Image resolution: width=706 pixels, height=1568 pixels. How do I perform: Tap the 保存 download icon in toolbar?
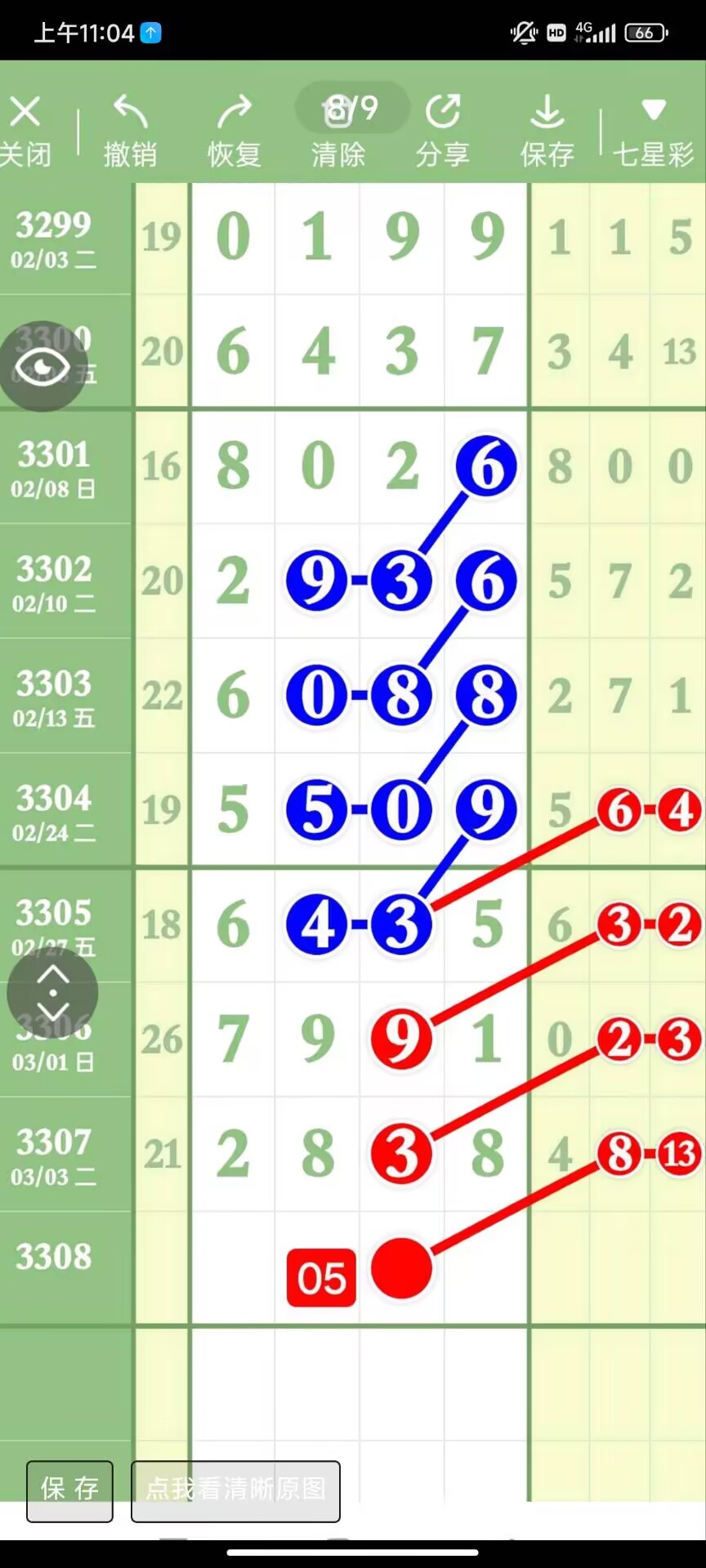547,129
